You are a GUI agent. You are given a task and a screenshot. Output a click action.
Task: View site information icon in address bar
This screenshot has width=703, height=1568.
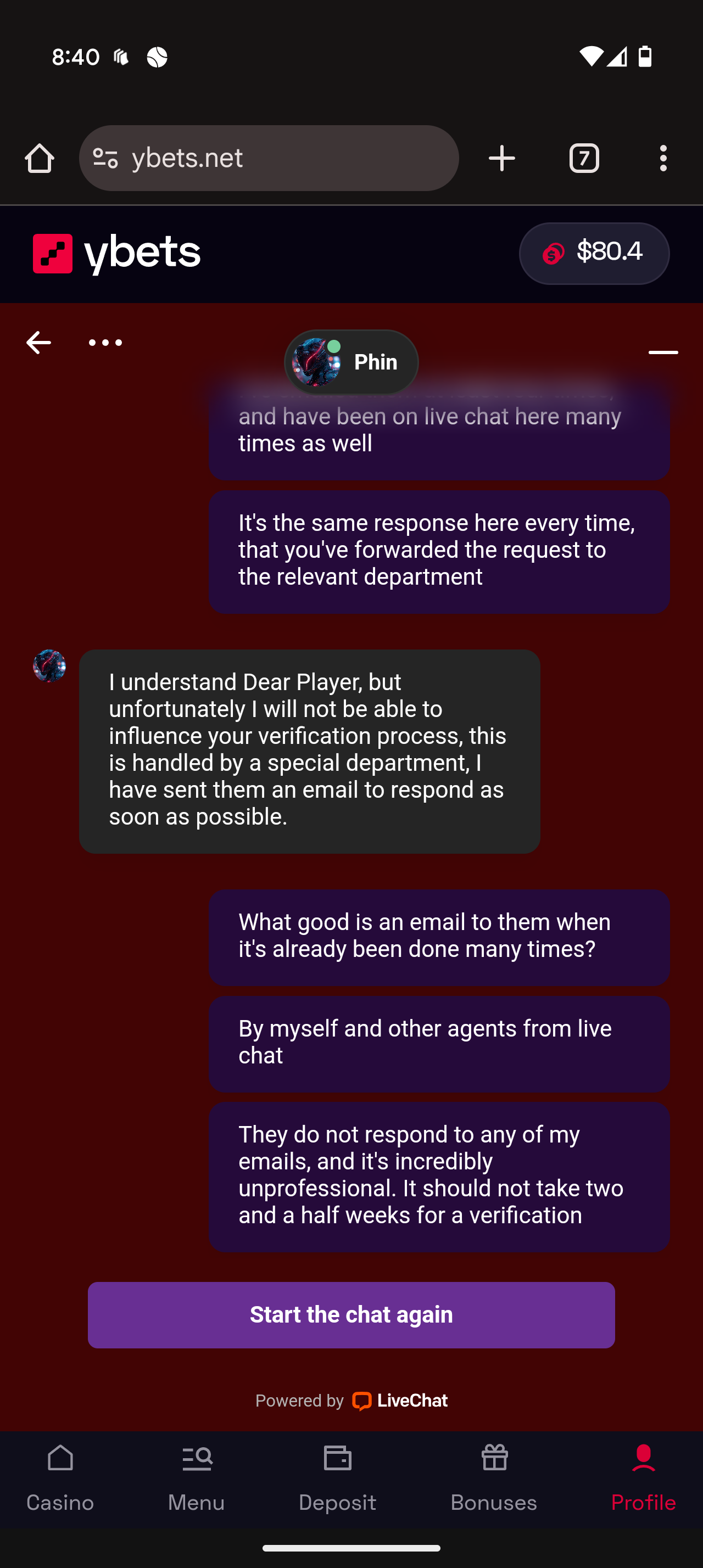click(x=105, y=158)
